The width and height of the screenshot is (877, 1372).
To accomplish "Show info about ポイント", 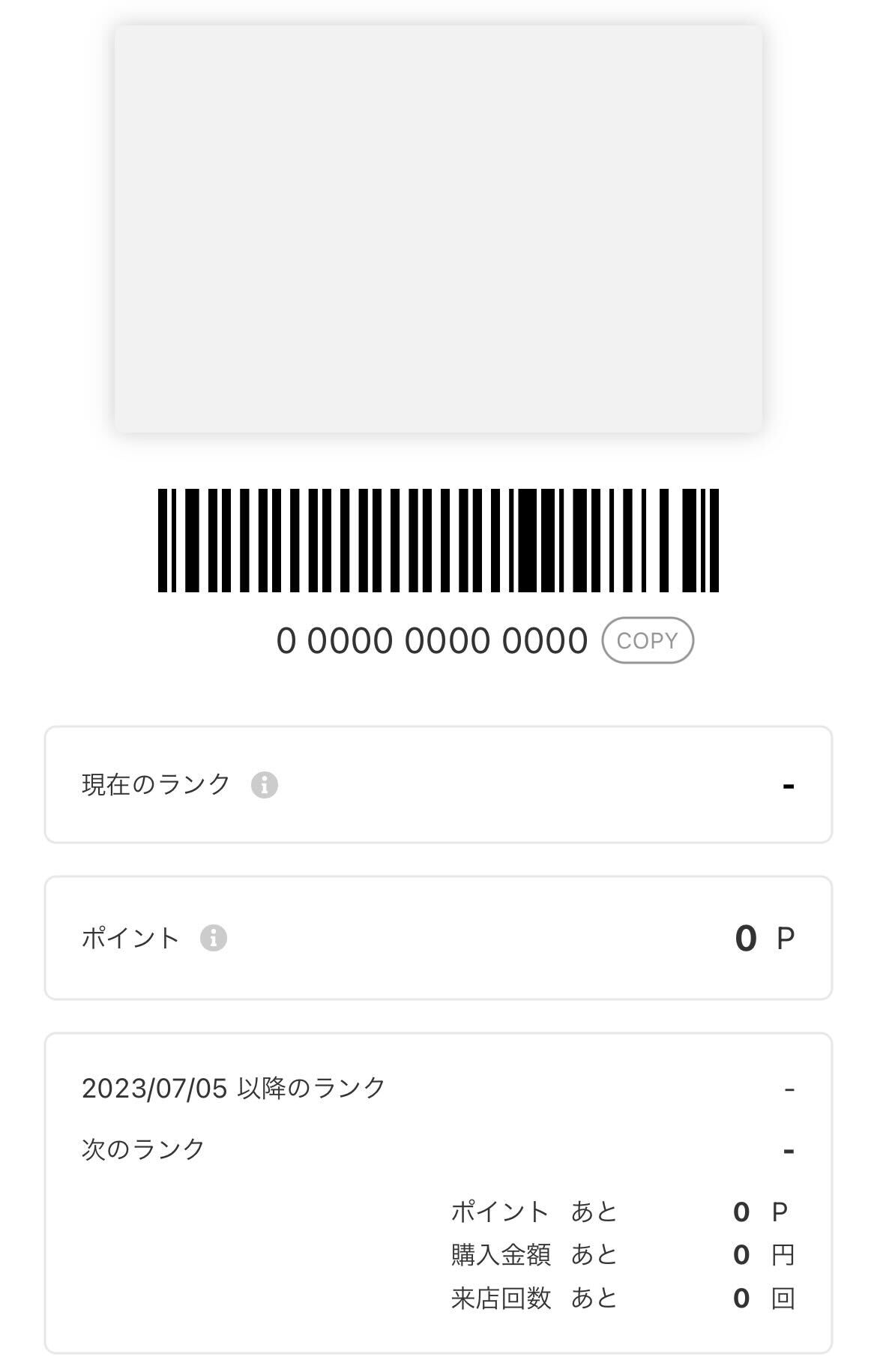I will coord(214,938).
